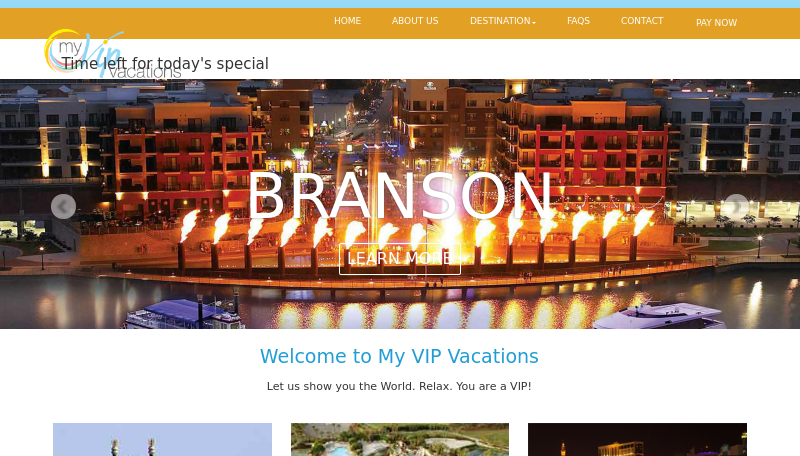Image resolution: width=800 pixels, height=456 pixels.
Task: Tap the Pay Now link
Action: pyautogui.click(x=716, y=23)
